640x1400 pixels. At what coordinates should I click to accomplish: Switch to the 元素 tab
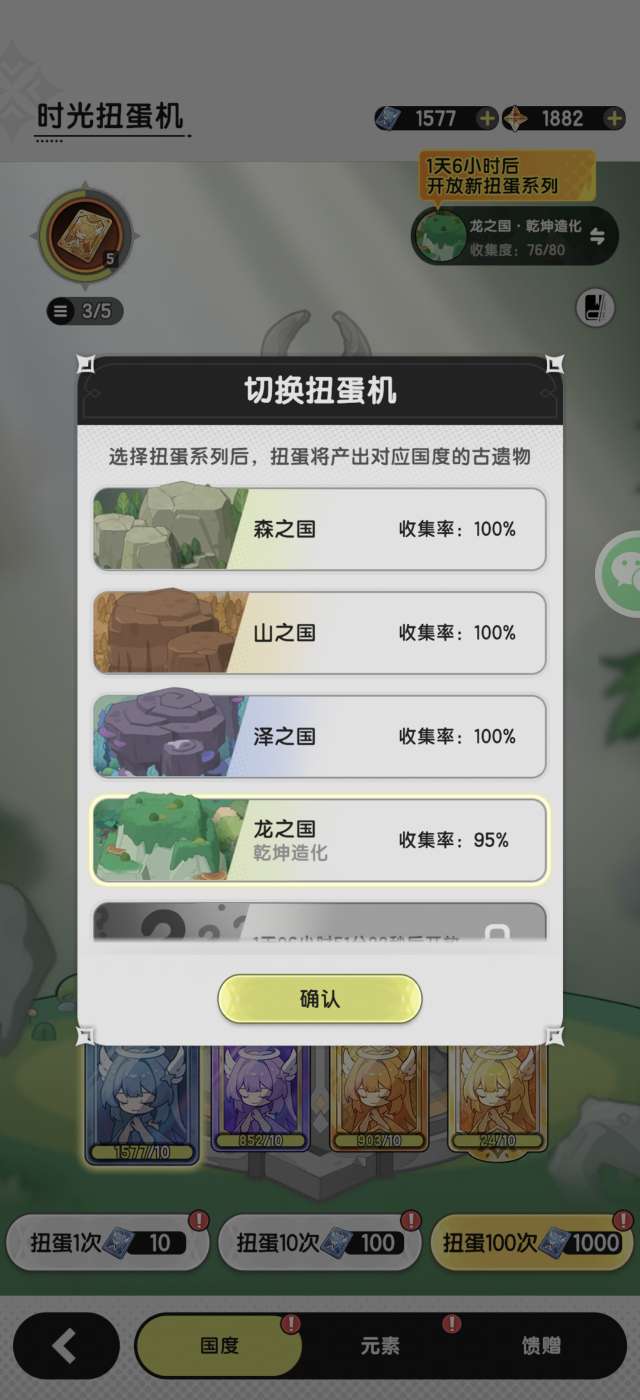(380, 1346)
